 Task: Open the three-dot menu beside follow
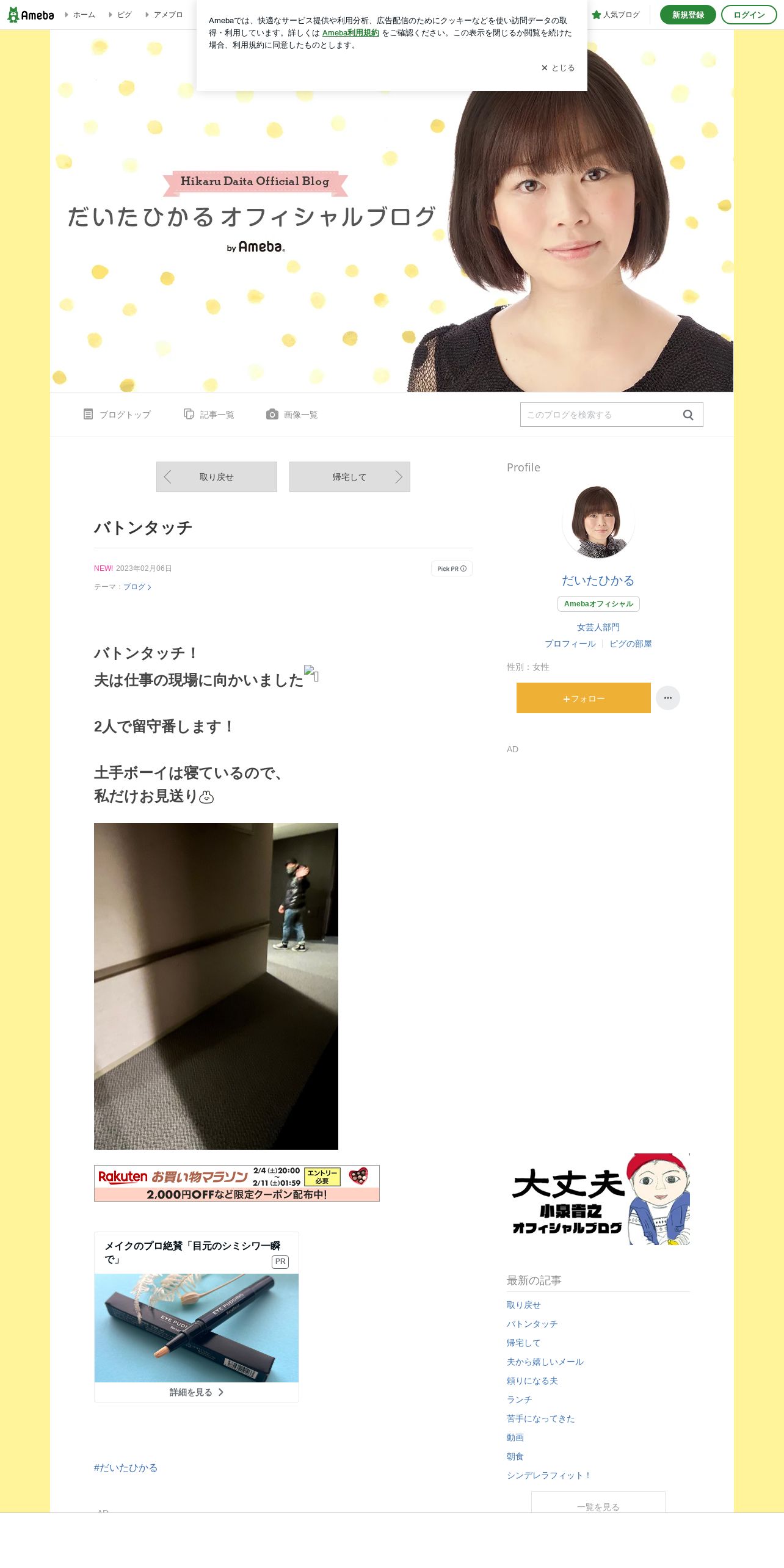point(668,698)
